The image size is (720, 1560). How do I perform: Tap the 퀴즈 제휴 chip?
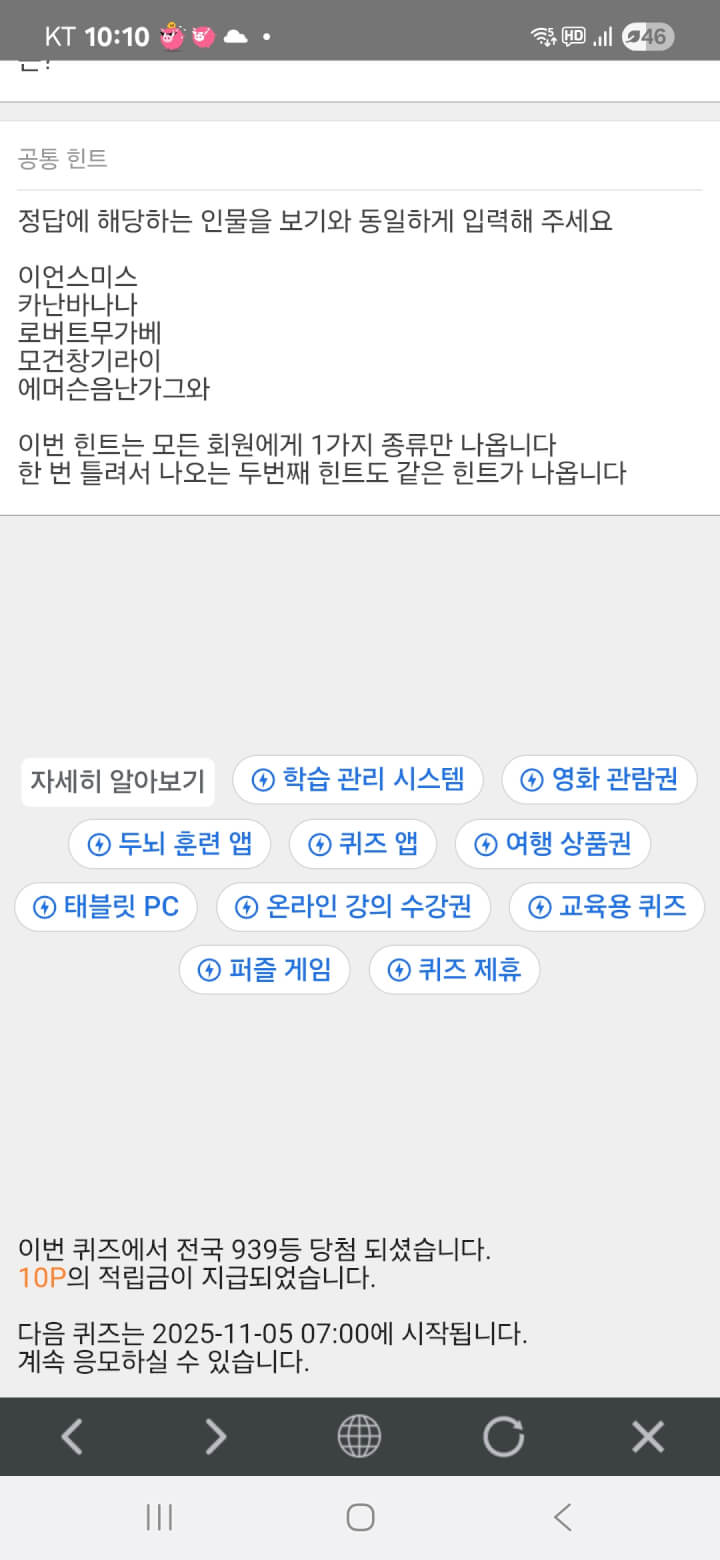pos(454,970)
